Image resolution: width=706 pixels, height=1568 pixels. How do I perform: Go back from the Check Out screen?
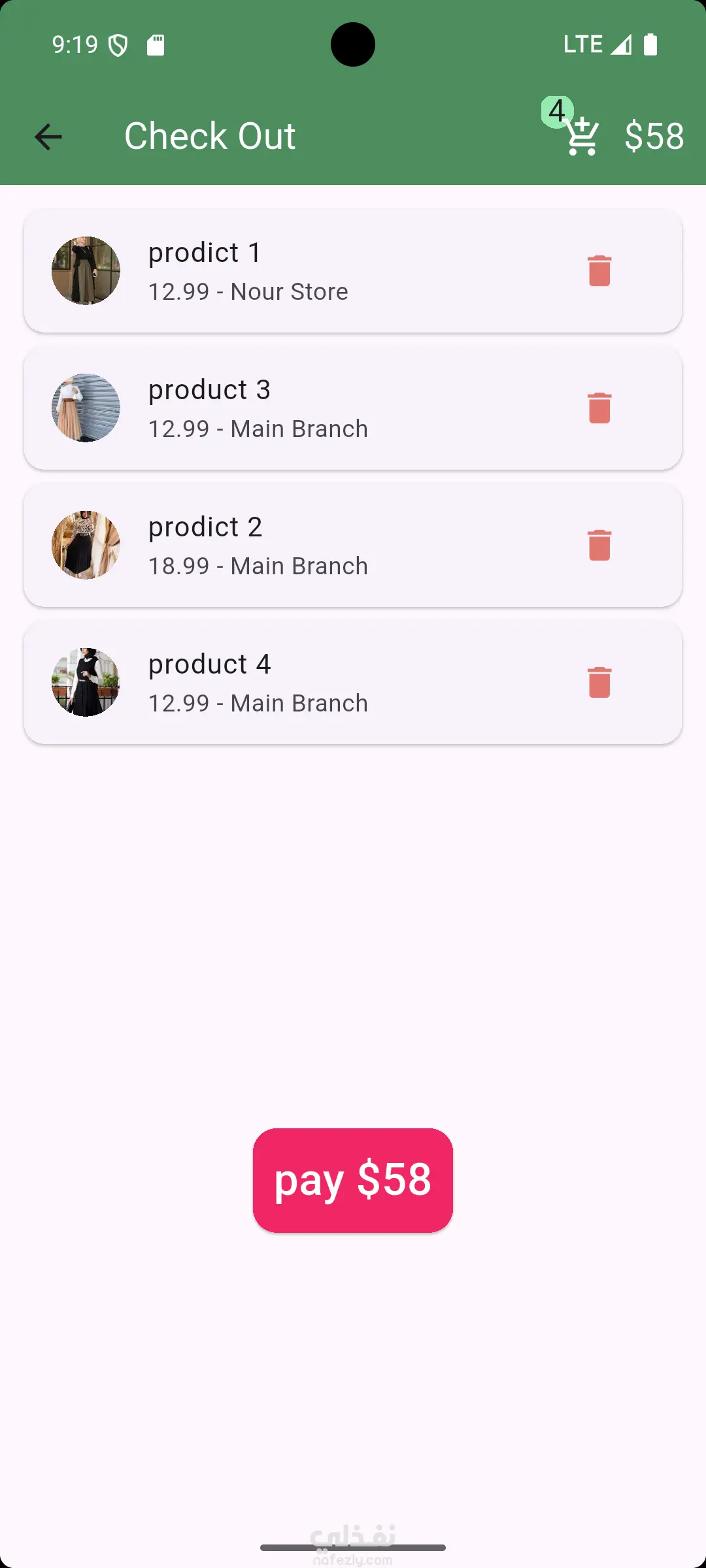(x=48, y=137)
